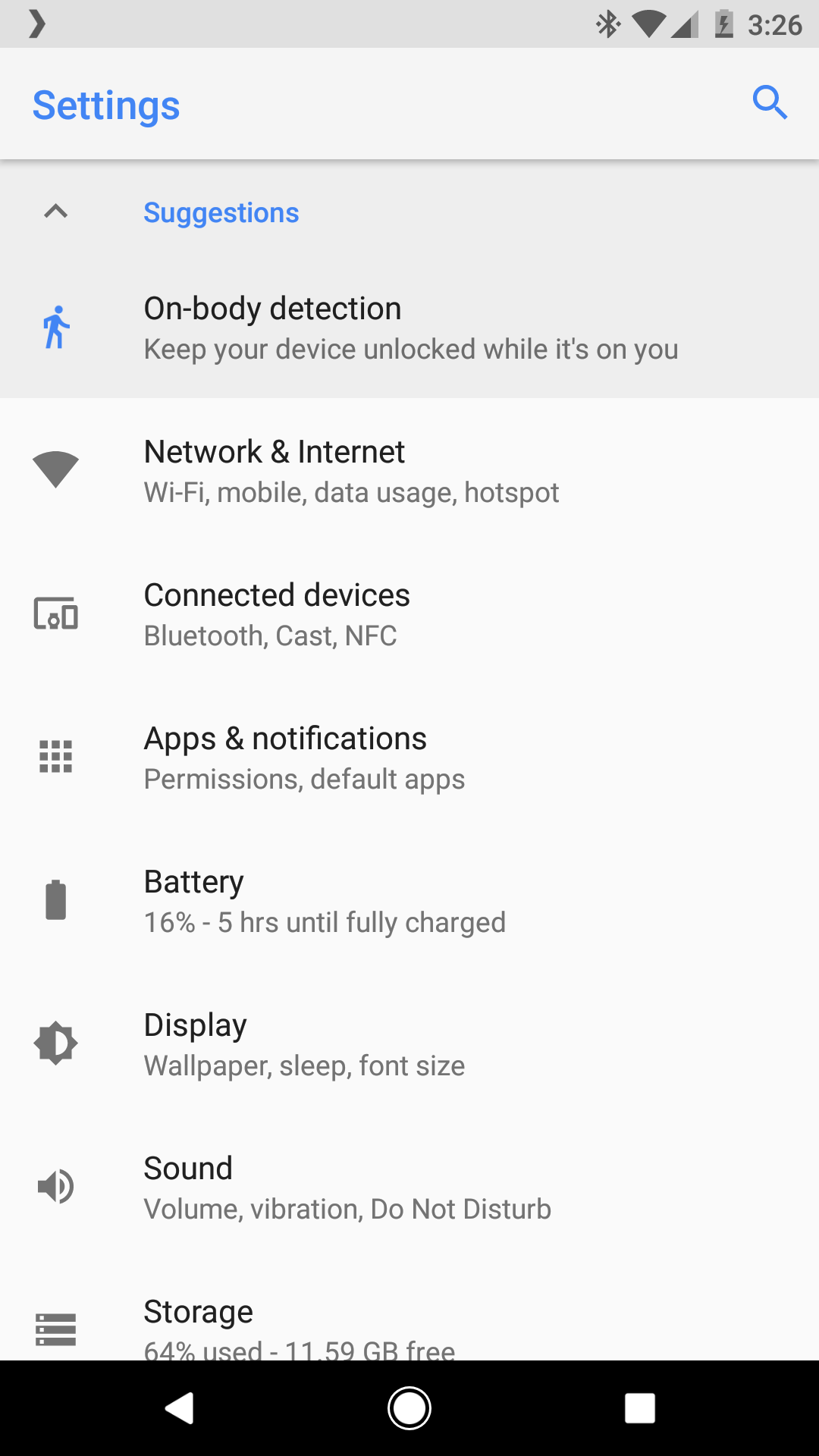The width and height of the screenshot is (819, 1456).
Task: Open the settings search
Action: click(770, 103)
